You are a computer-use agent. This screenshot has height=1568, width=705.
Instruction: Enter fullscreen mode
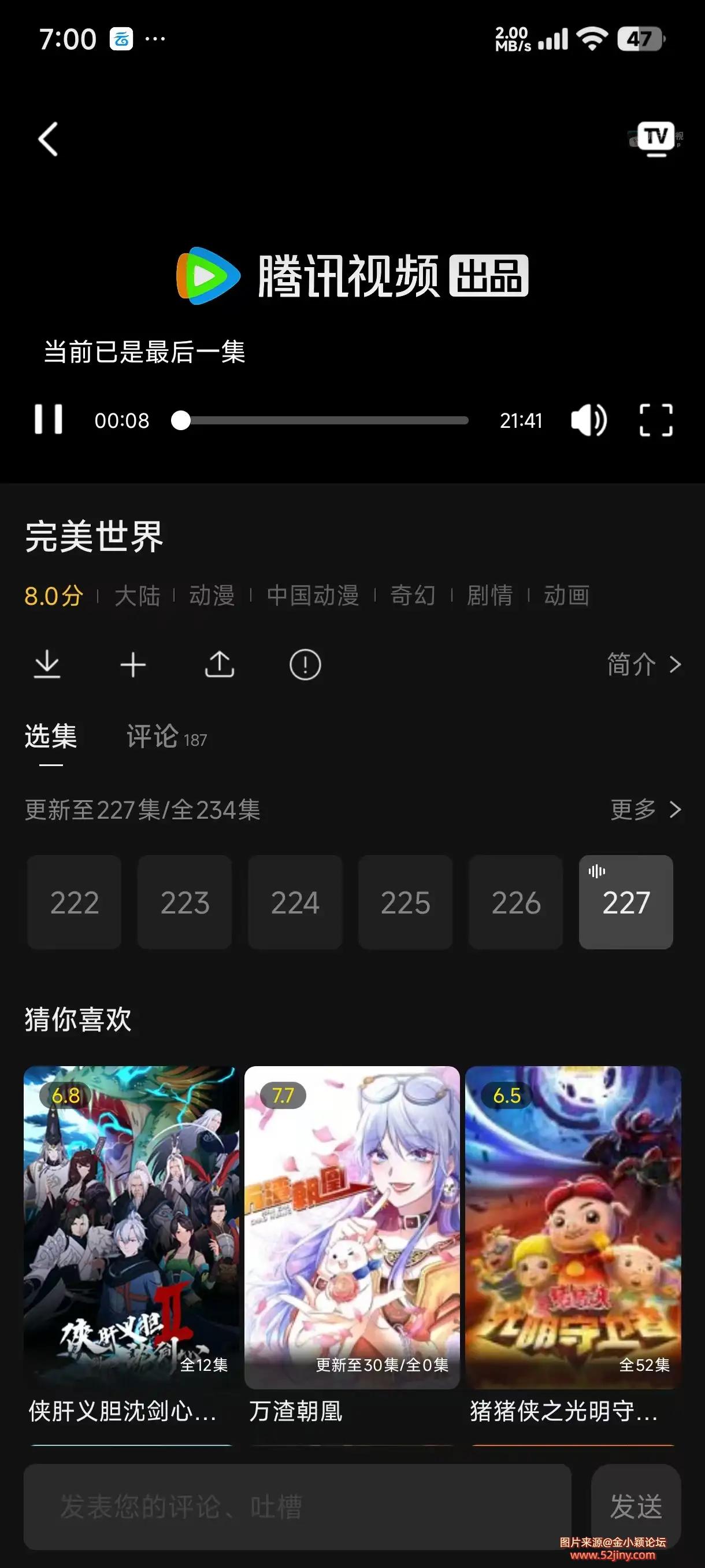pos(656,420)
